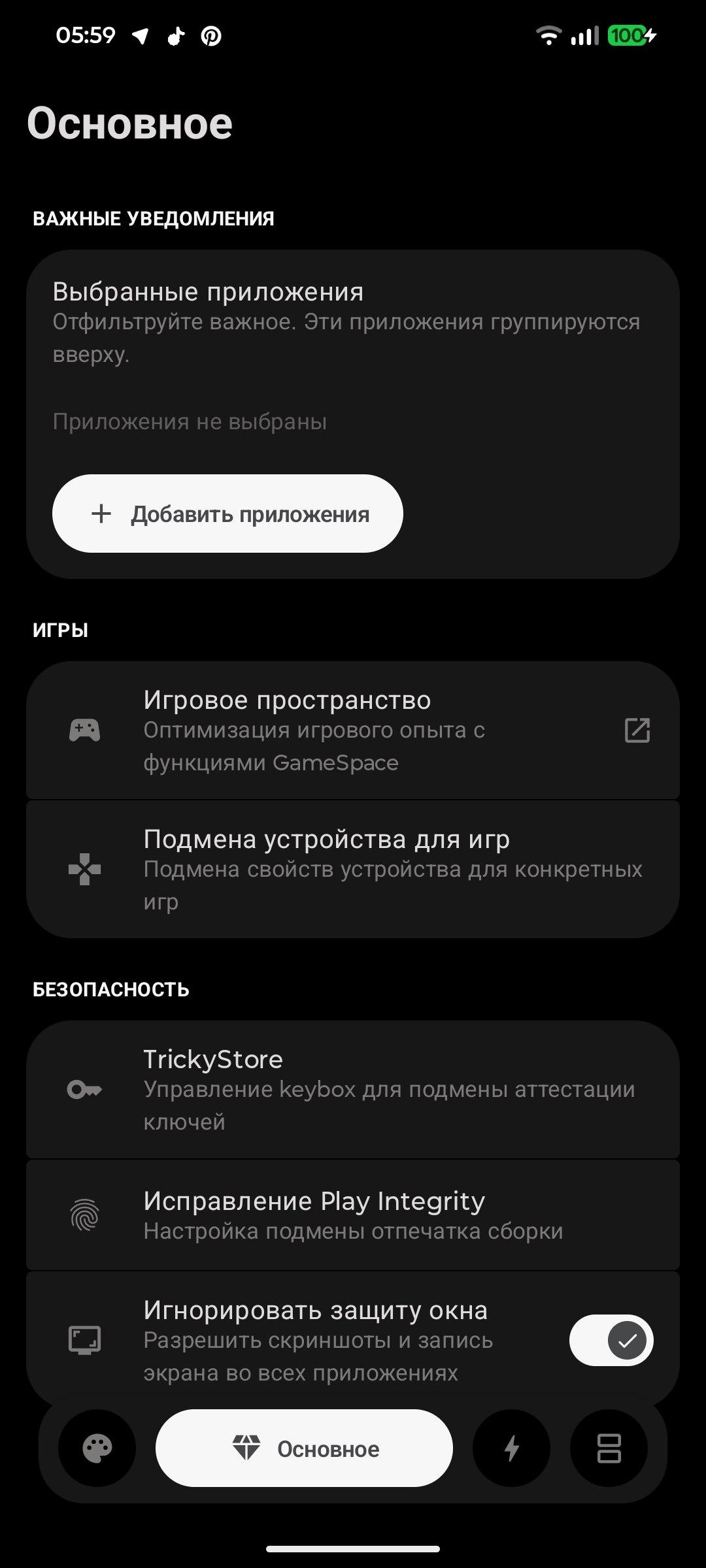Tap the Добавить приложения button
This screenshot has height=1568, width=706.
pyautogui.click(x=227, y=514)
